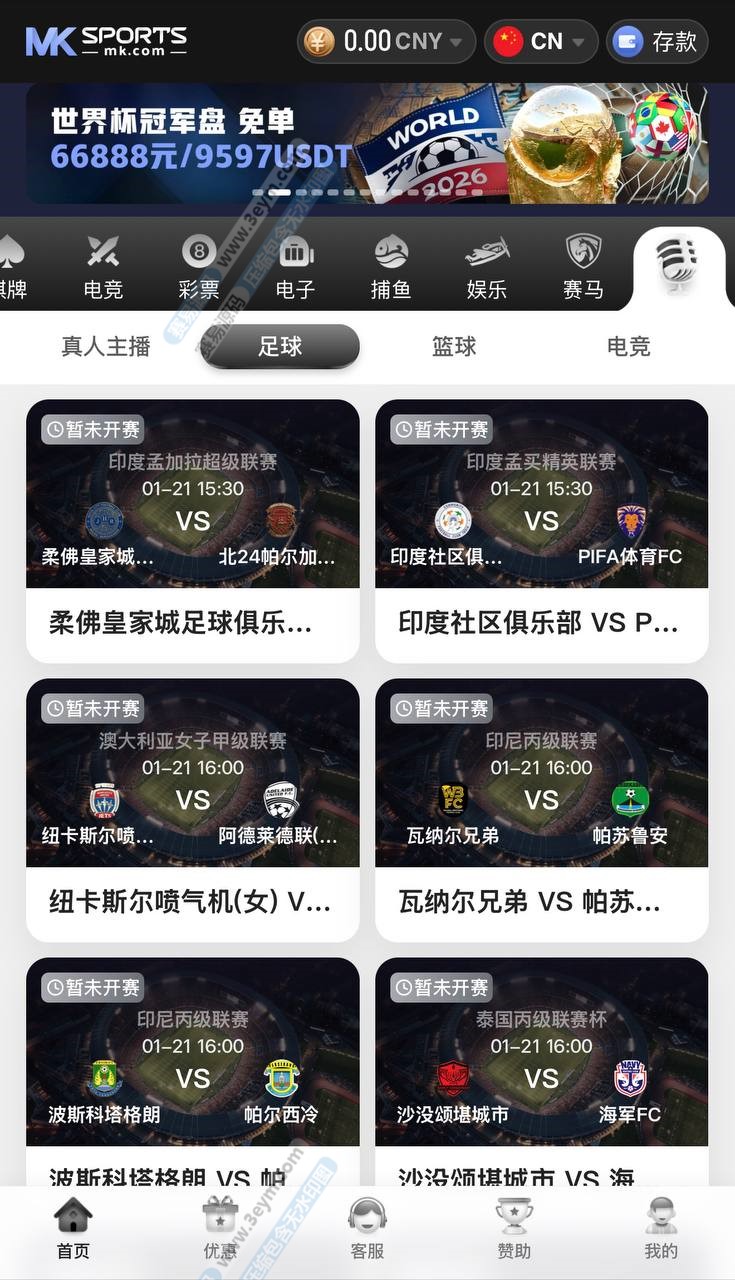Viewport: 735px width, 1280px height.
Task: Switch to the 篮球 basketball tab
Action: click(454, 346)
